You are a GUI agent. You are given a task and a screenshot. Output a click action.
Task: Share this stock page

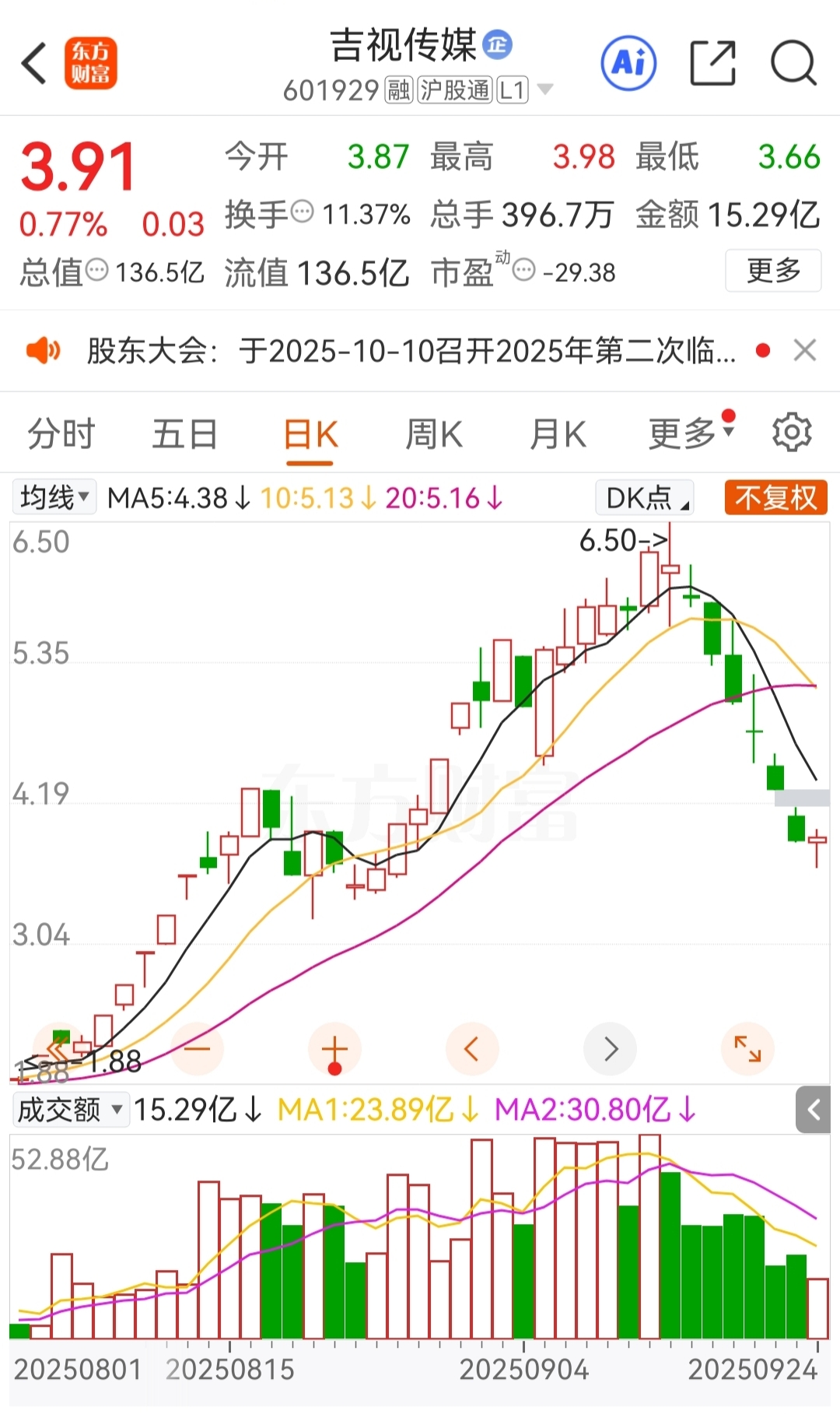click(713, 63)
